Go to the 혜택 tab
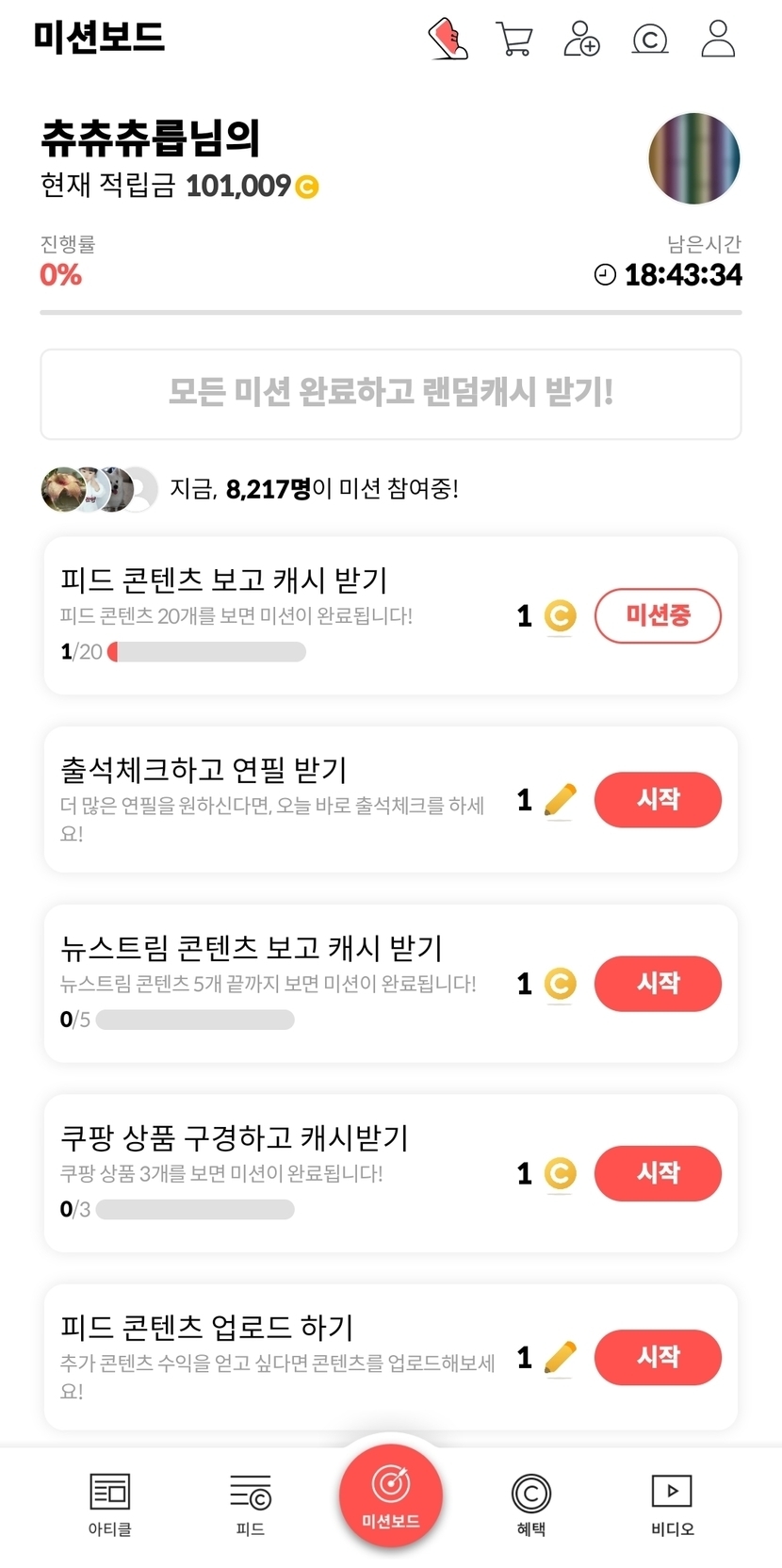The width and height of the screenshot is (782, 1568). (531, 1504)
